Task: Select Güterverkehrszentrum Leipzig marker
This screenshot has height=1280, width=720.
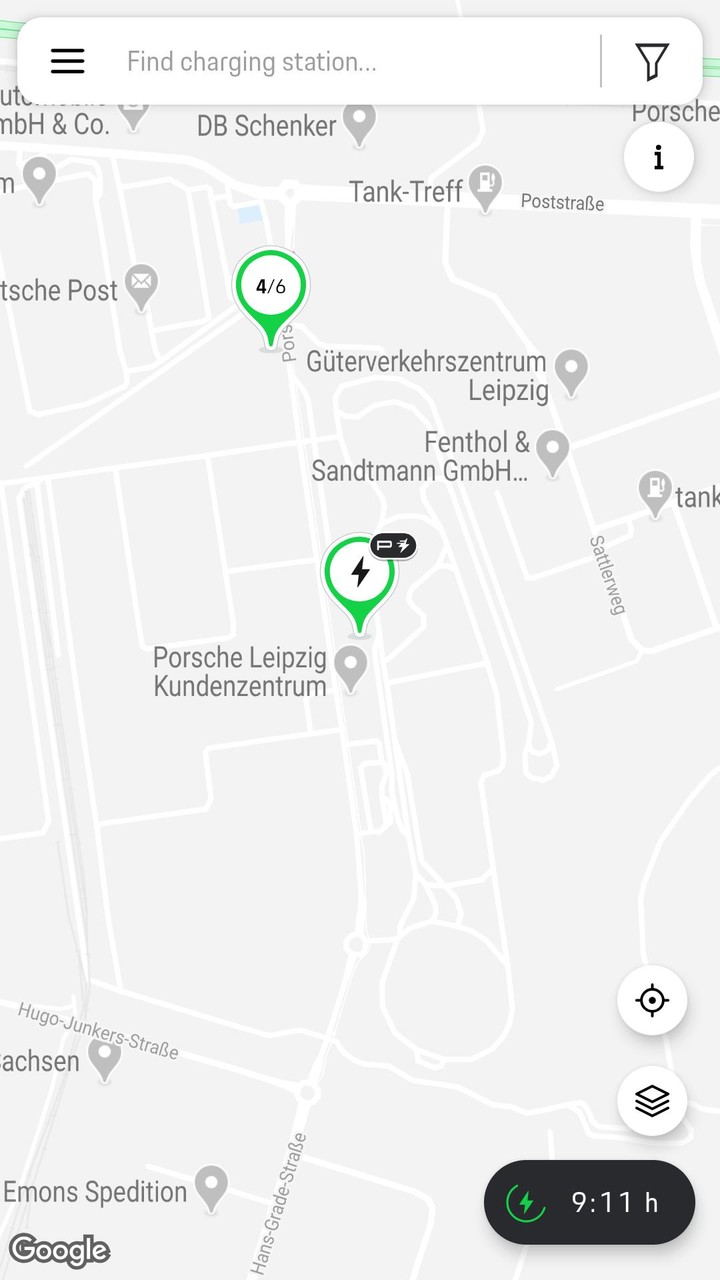Action: pyautogui.click(x=571, y=370)
